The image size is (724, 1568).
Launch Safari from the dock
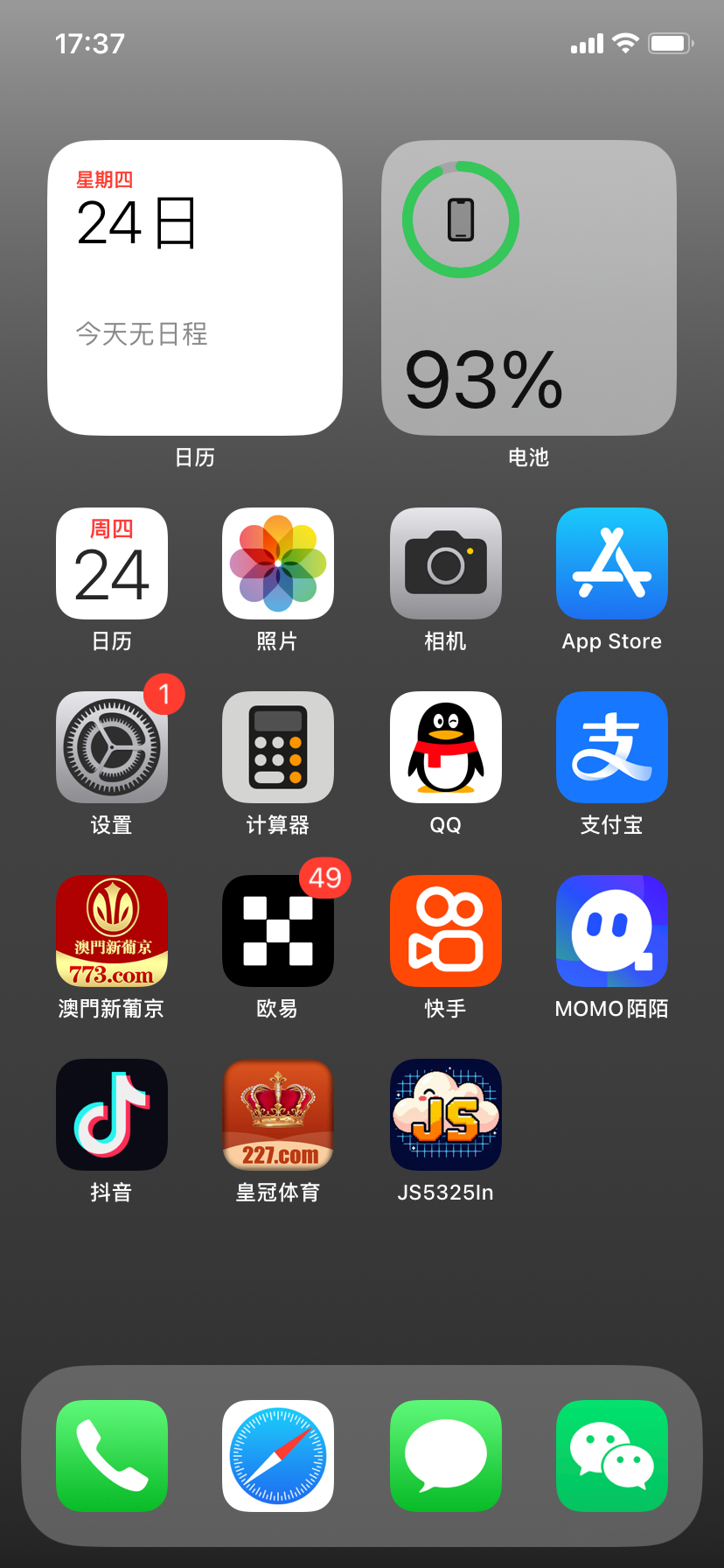pos(278,1456)
